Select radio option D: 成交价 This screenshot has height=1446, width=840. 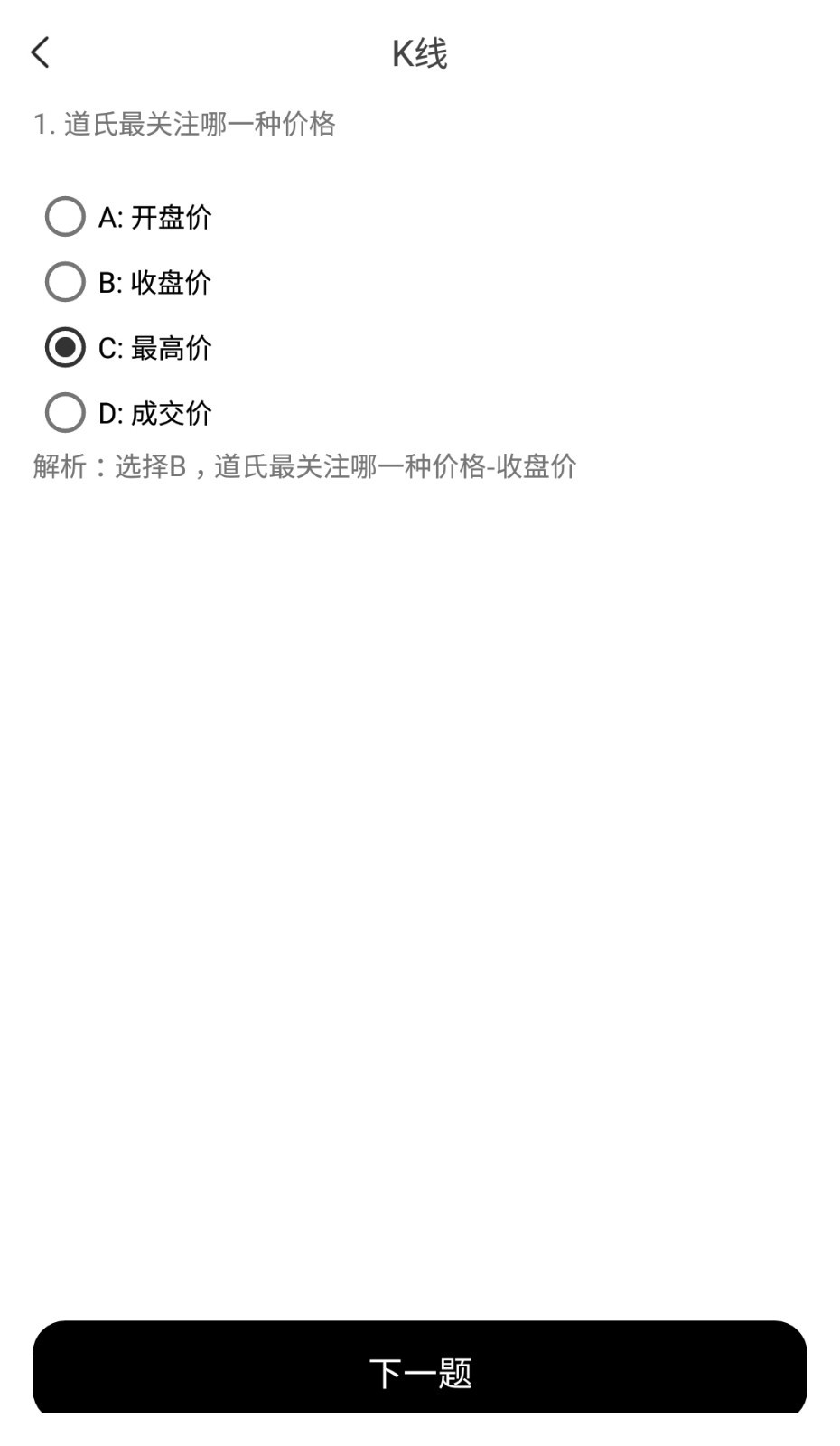pos(64,413)
